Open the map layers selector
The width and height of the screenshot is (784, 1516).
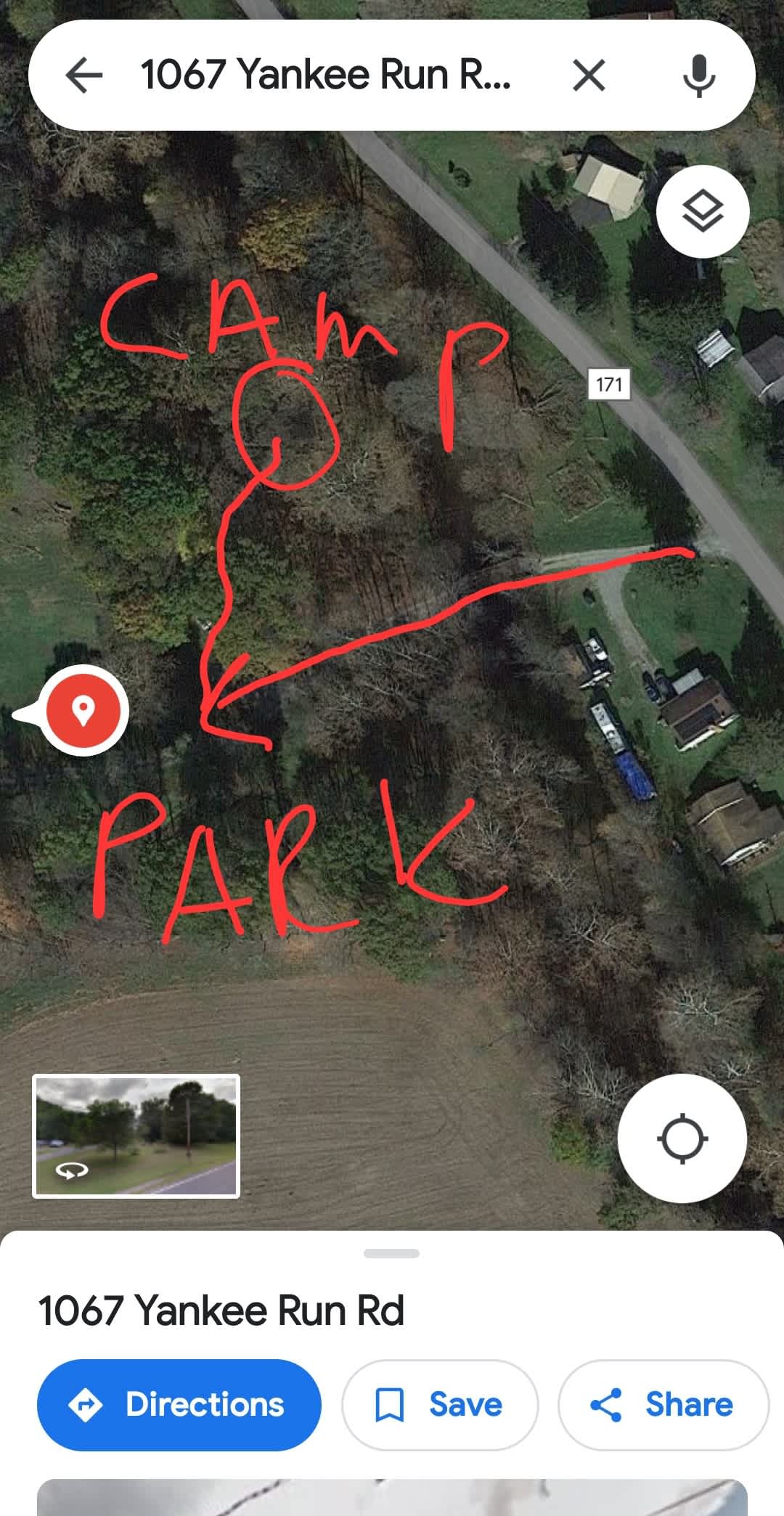702,211
